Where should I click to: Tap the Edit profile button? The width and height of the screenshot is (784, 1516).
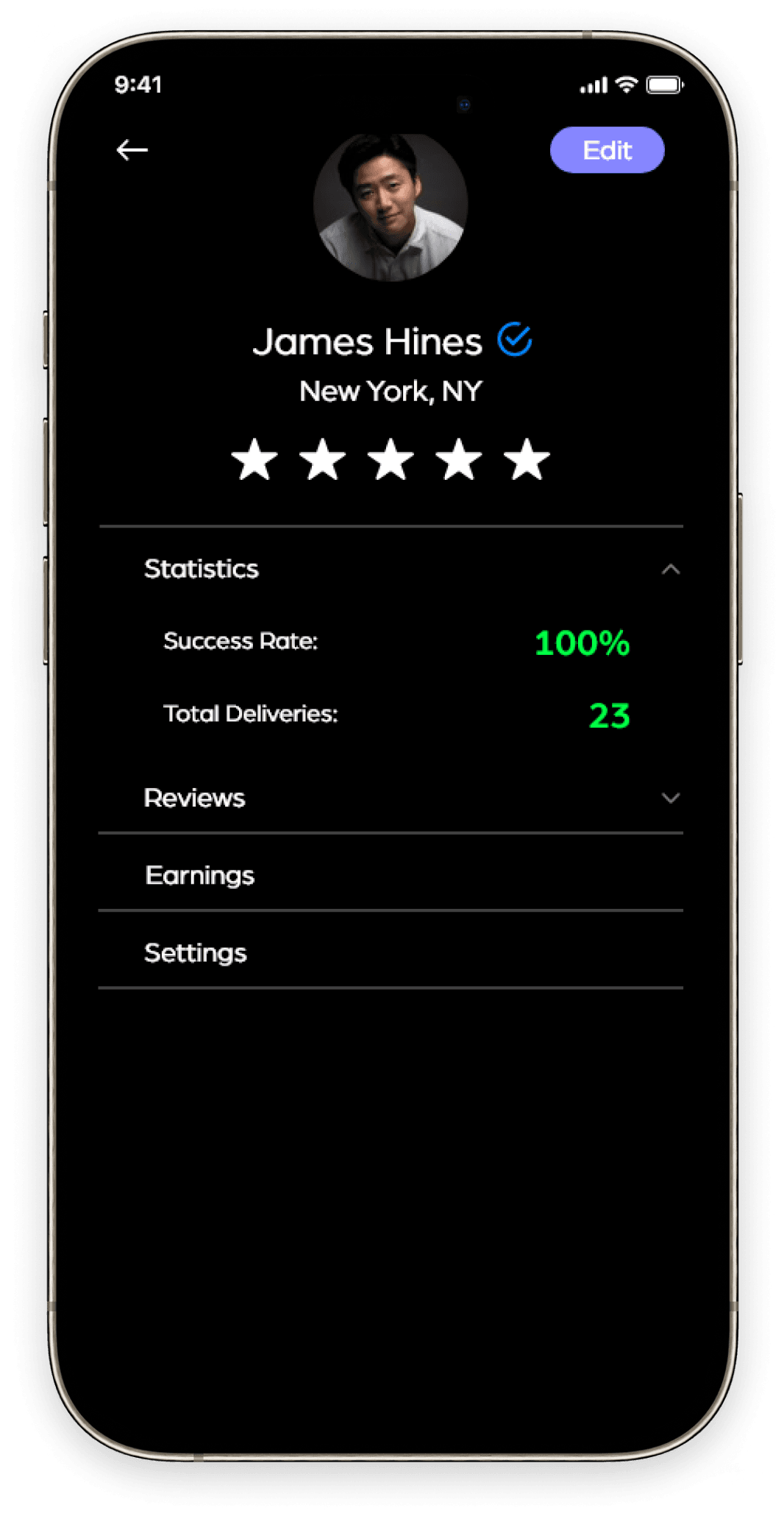[x=607, y=150]
